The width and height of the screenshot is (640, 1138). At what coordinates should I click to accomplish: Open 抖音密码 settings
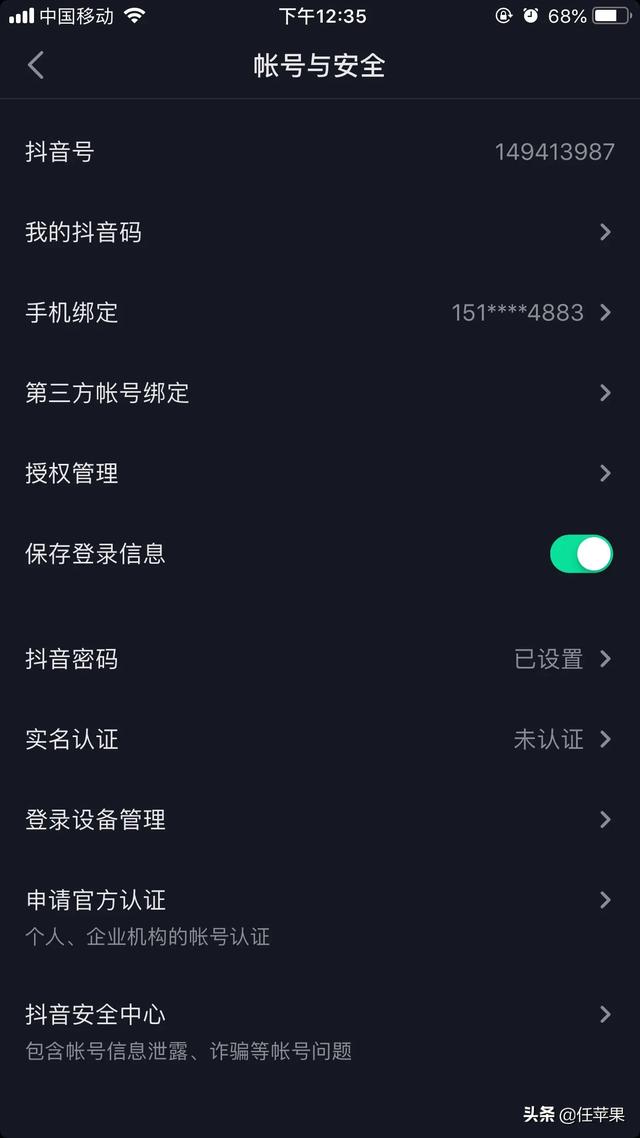click(x=320, y=659)
